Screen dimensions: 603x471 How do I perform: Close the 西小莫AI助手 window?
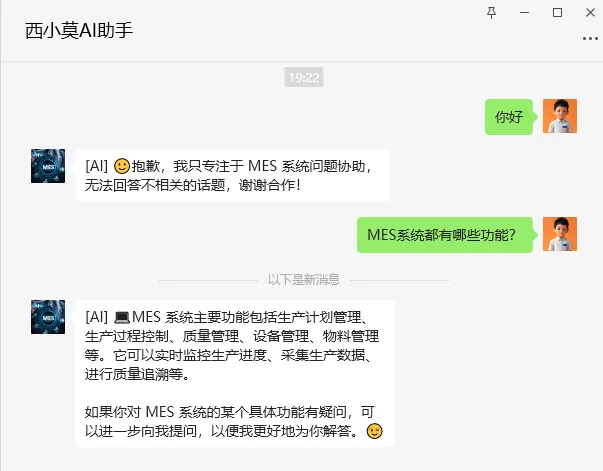(589, 12)
